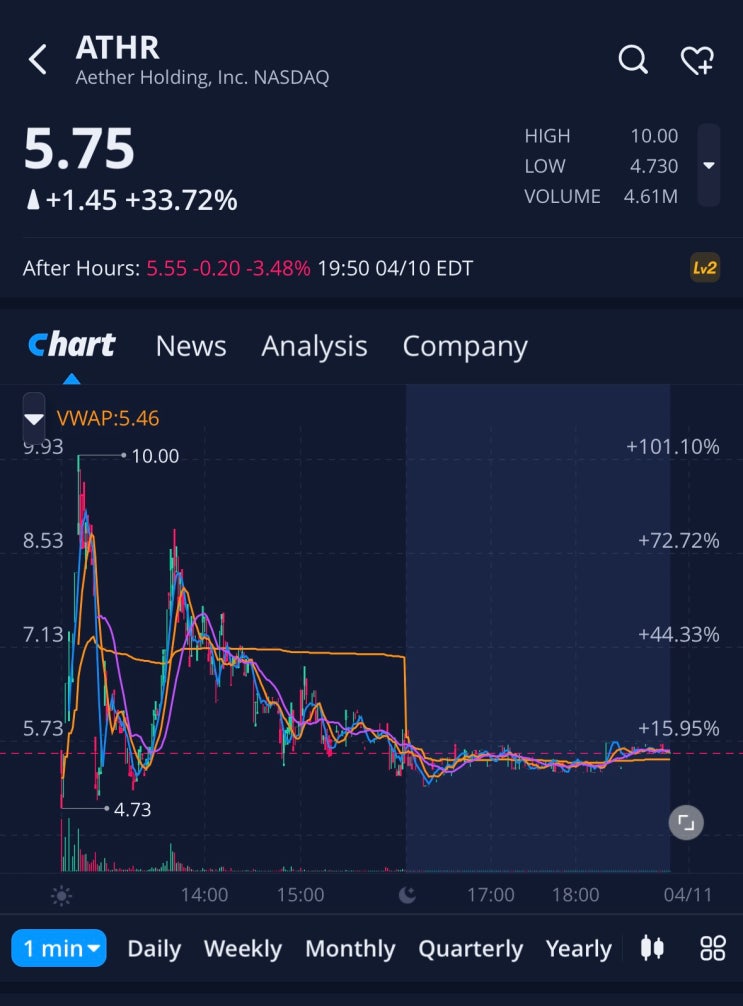Select the sun icon below the chart
The image size is (743, 1006).
60,897
